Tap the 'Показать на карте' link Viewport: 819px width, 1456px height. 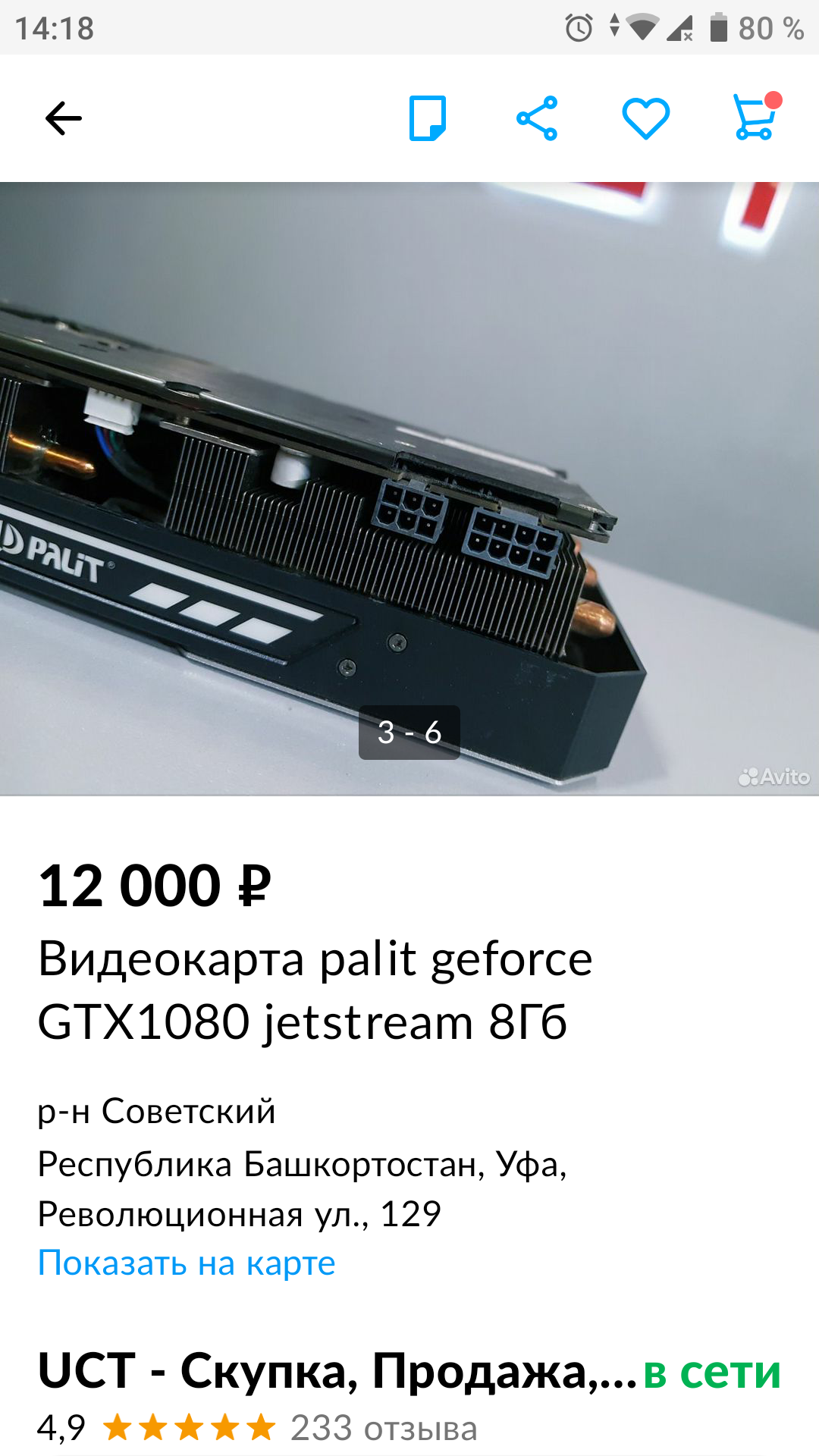(187, 1263)
